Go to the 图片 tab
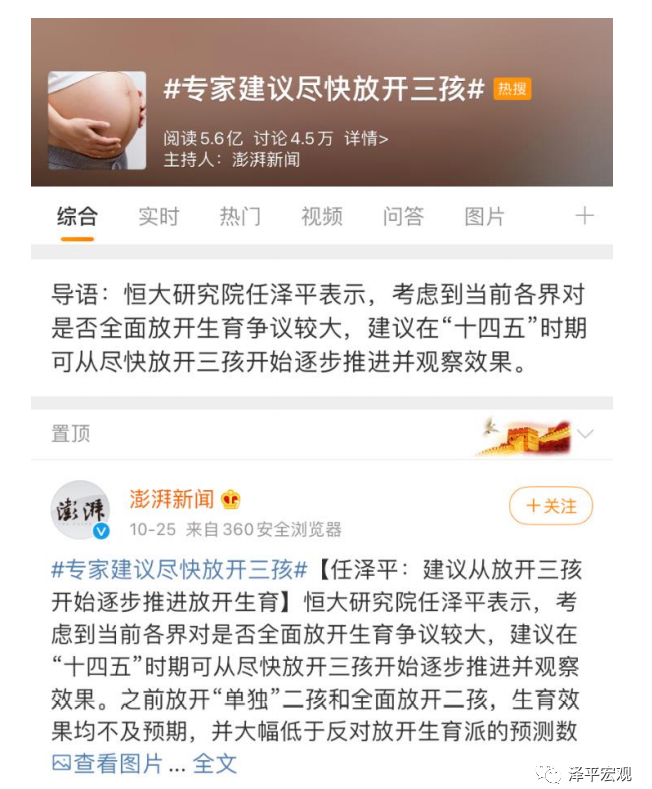The image size is (652, 789). click(x=485, y=216)
